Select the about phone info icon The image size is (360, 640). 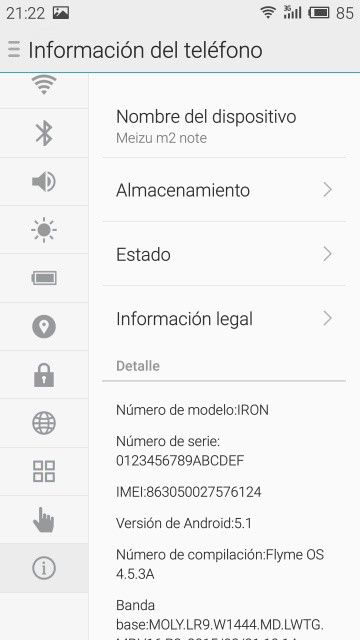(x=44, y=568)
